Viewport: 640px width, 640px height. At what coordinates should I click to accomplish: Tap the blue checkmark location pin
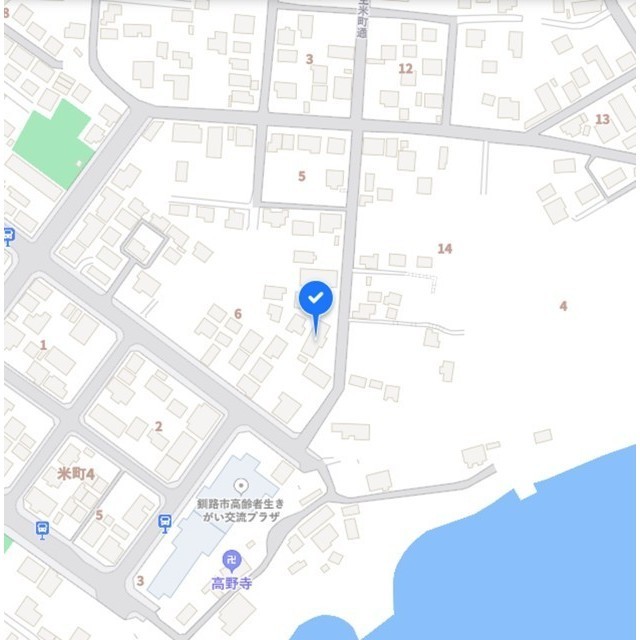click(315, 299)
